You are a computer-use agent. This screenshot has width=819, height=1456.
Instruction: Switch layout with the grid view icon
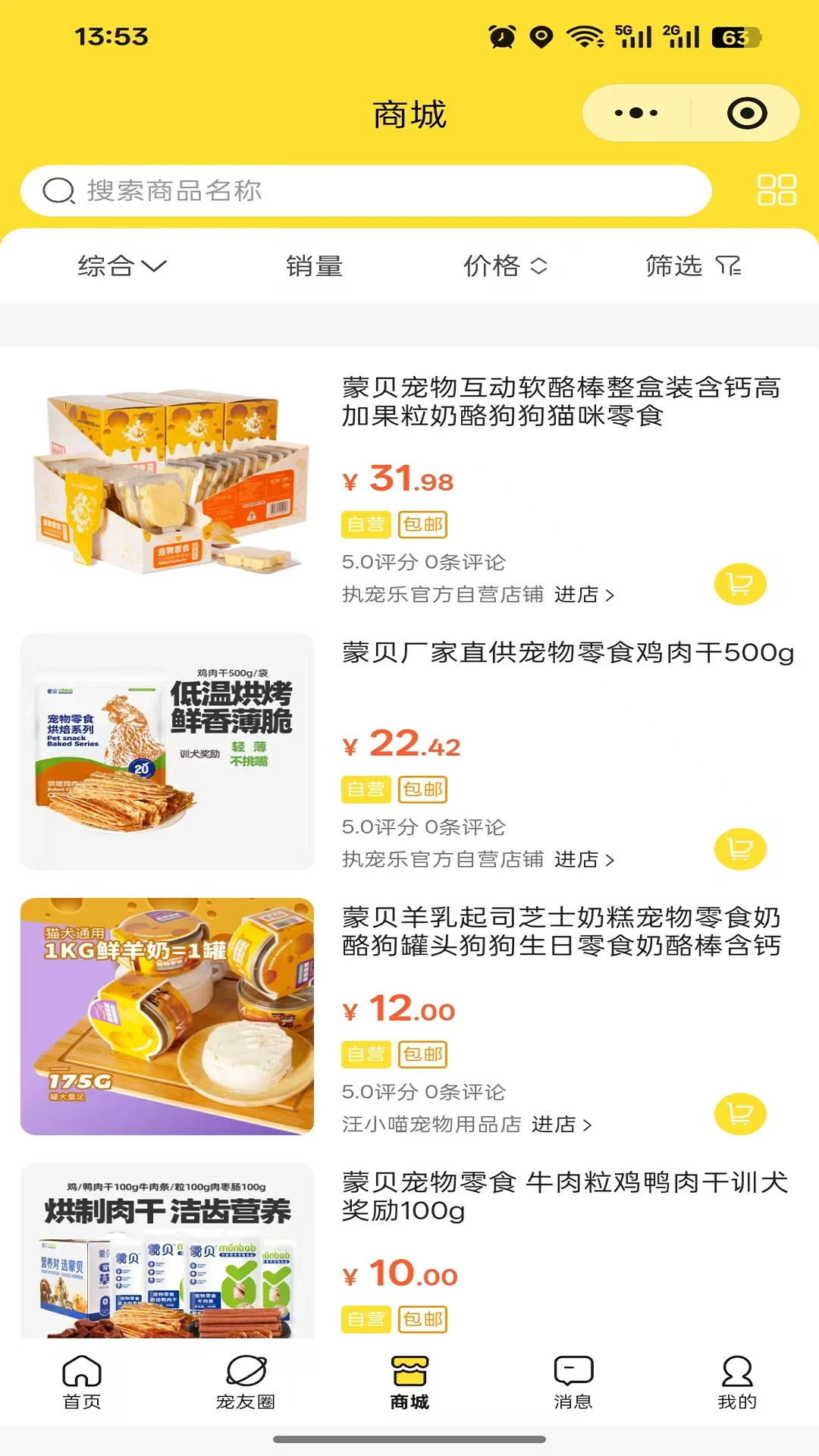[777, 190]
